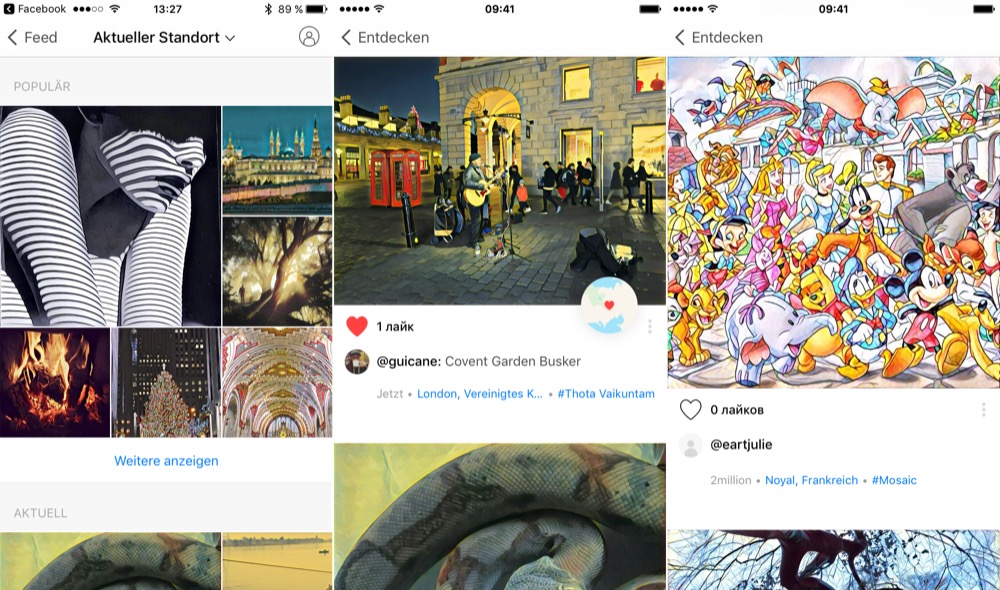Open @eartjulie's profile
Image resolution: width=1000 pixels, height=590 pixels.
tap(741, 445)
